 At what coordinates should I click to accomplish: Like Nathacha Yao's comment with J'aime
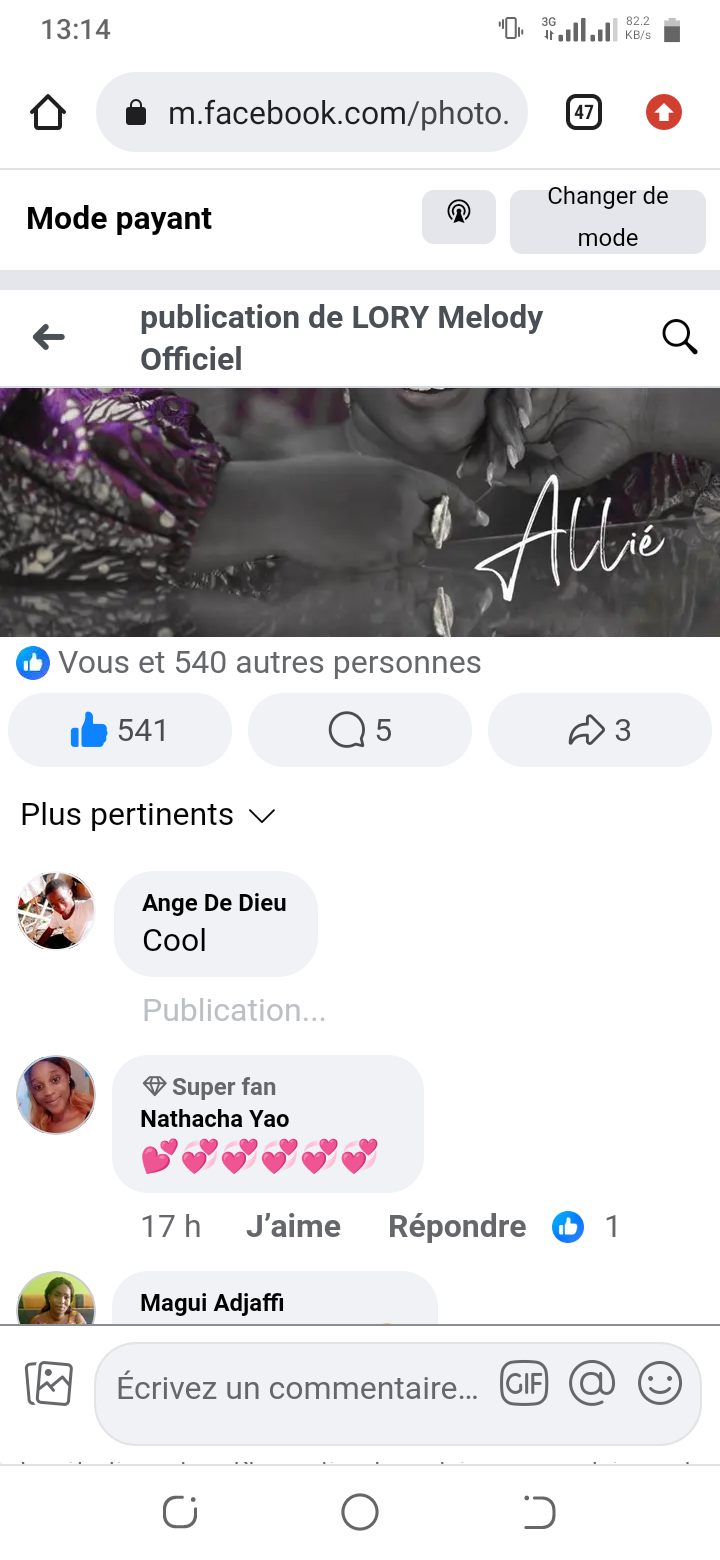click(293, 1227)
